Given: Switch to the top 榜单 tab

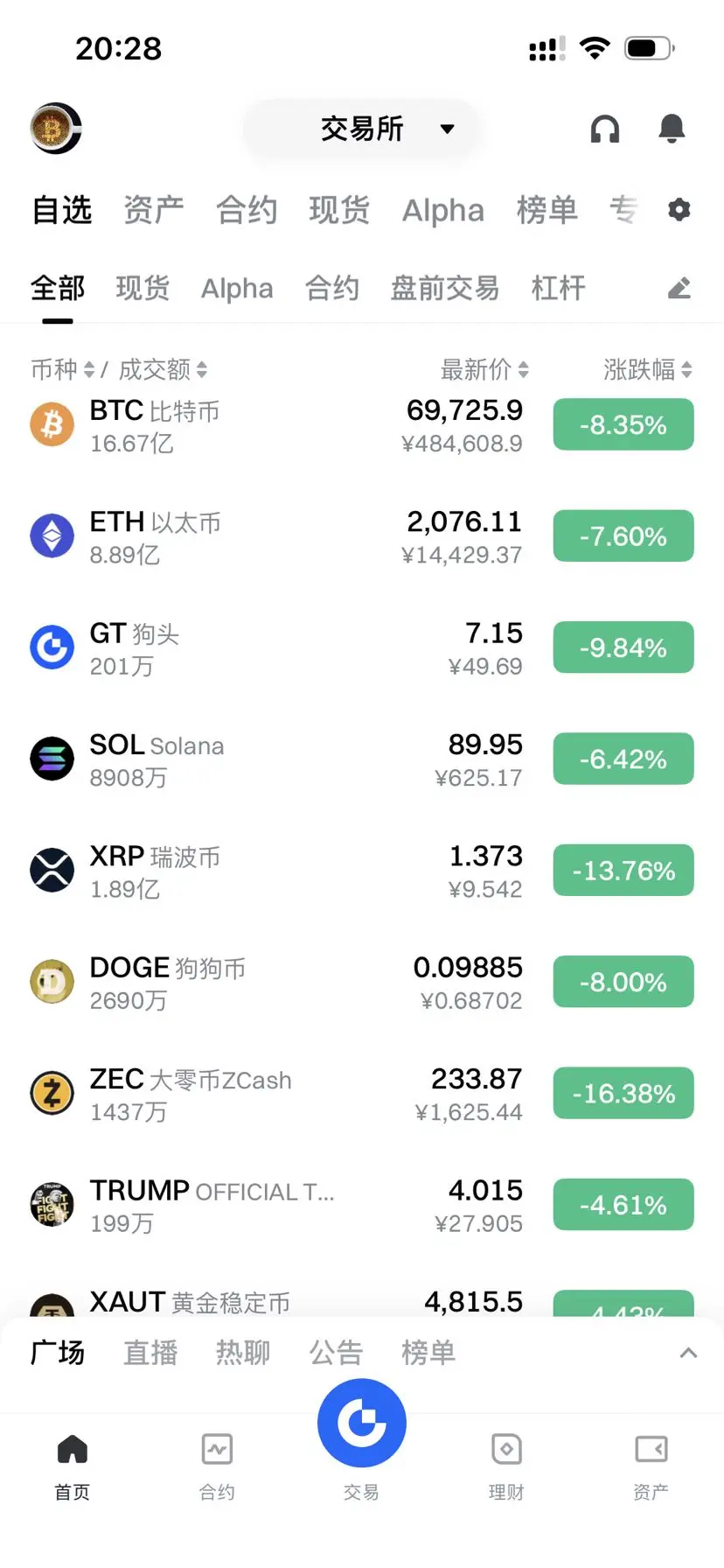Looking at the screenshot, I should 546,210.
